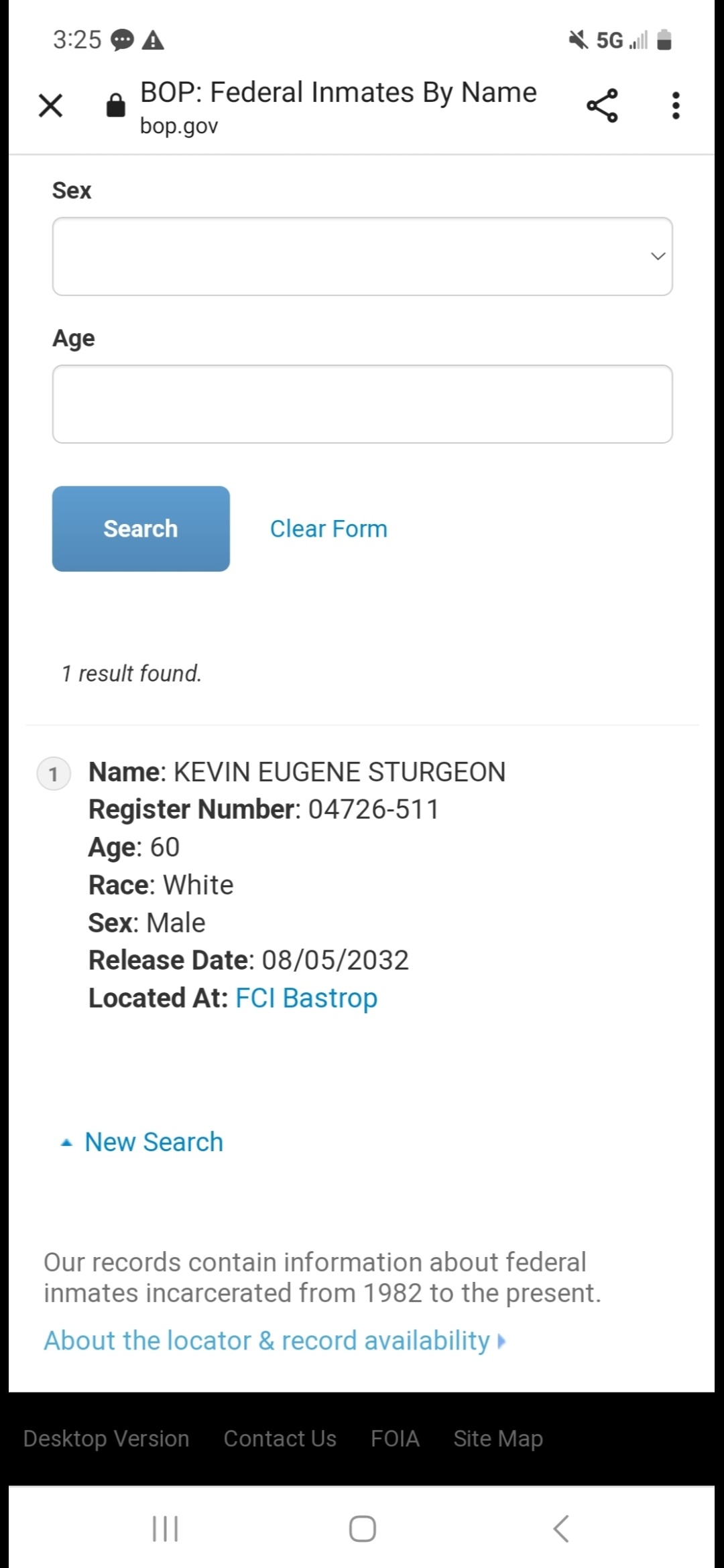
Task: Go to the home screen
Action: coord(363,1528)
